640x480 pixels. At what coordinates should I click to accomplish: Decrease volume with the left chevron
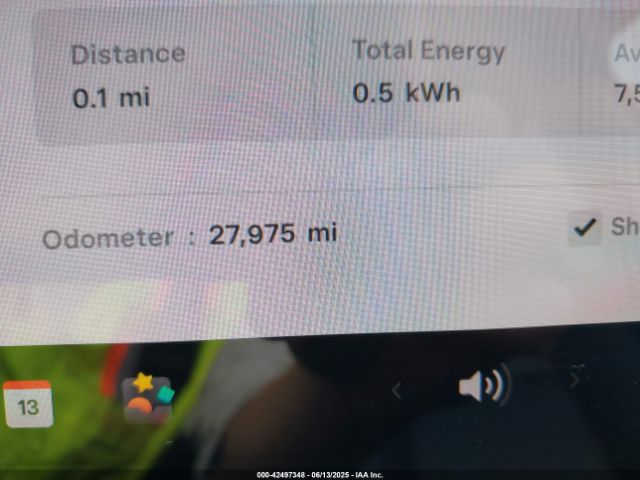[396, 390]
